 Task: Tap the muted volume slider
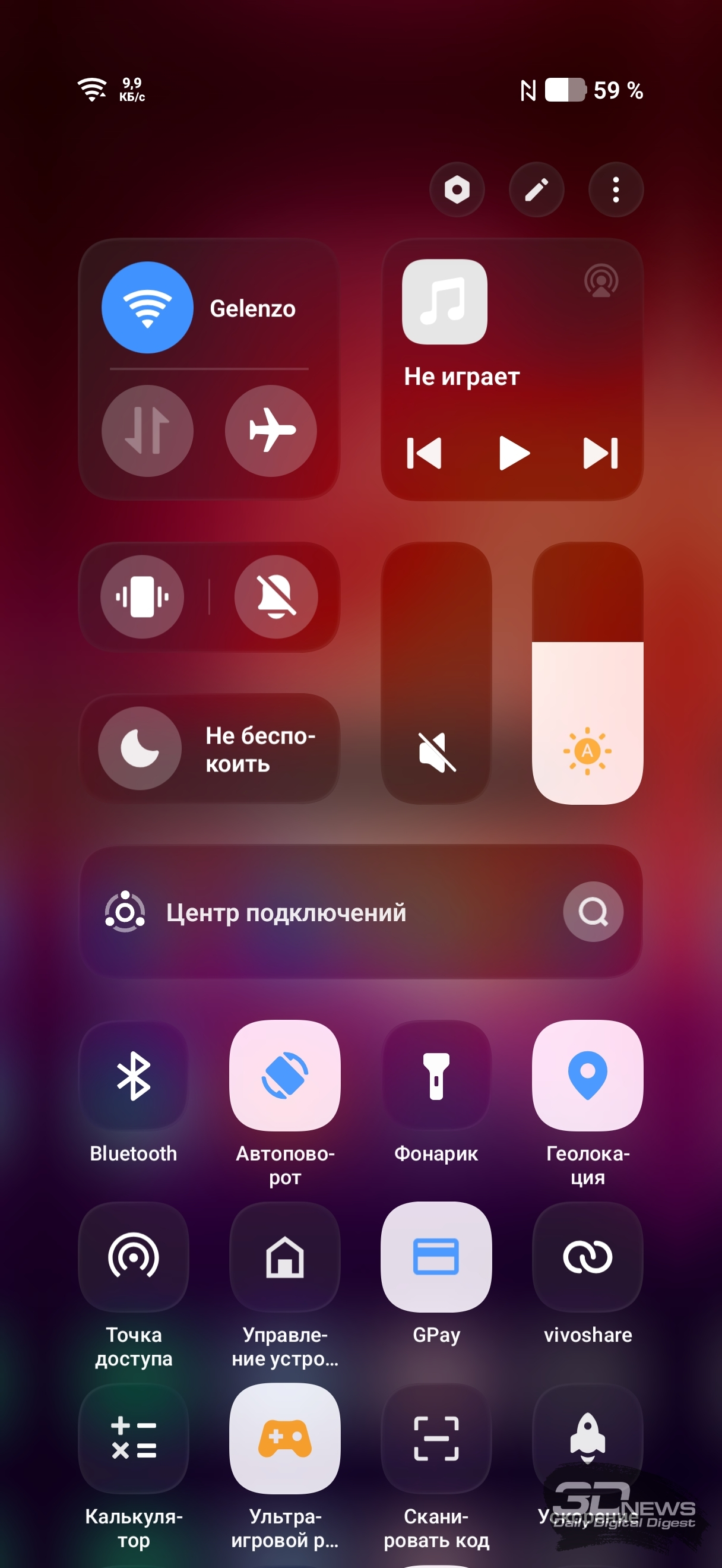(436, 672)
